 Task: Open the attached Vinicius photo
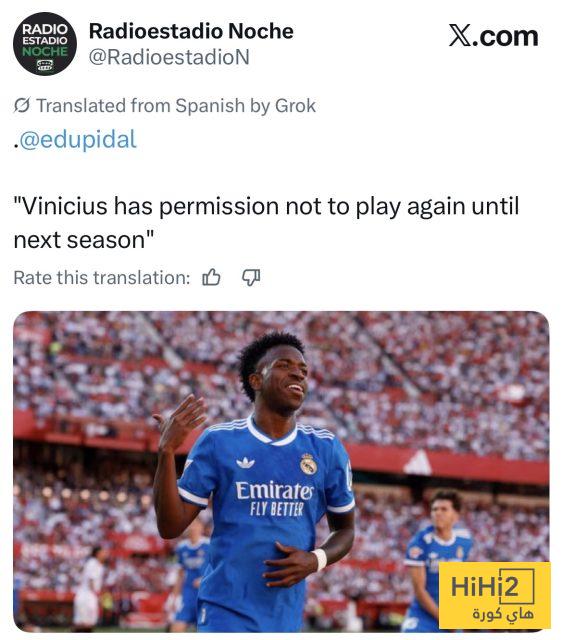tap(281, 471)
